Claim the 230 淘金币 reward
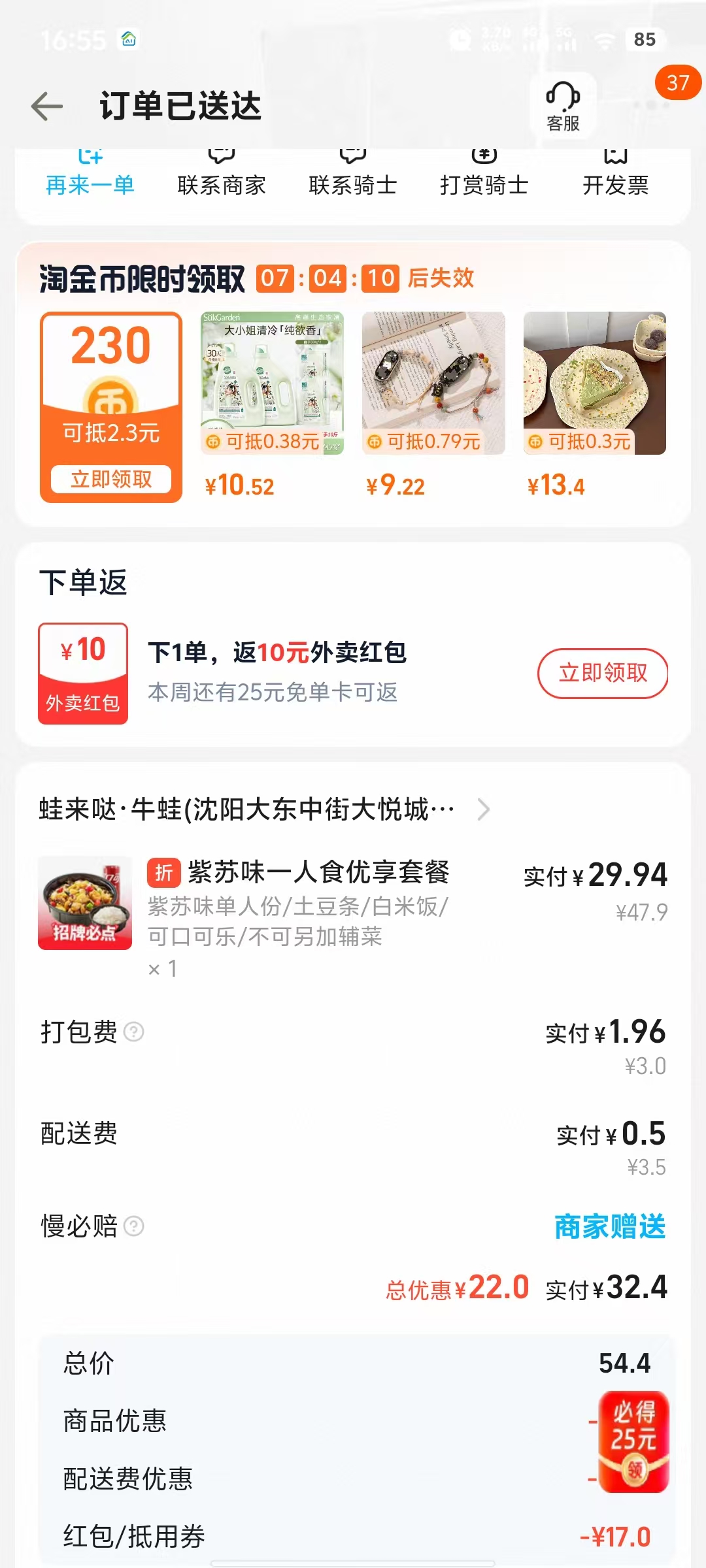The width and height of the screenshot is (706, 1568). click(x=111, y=478)
